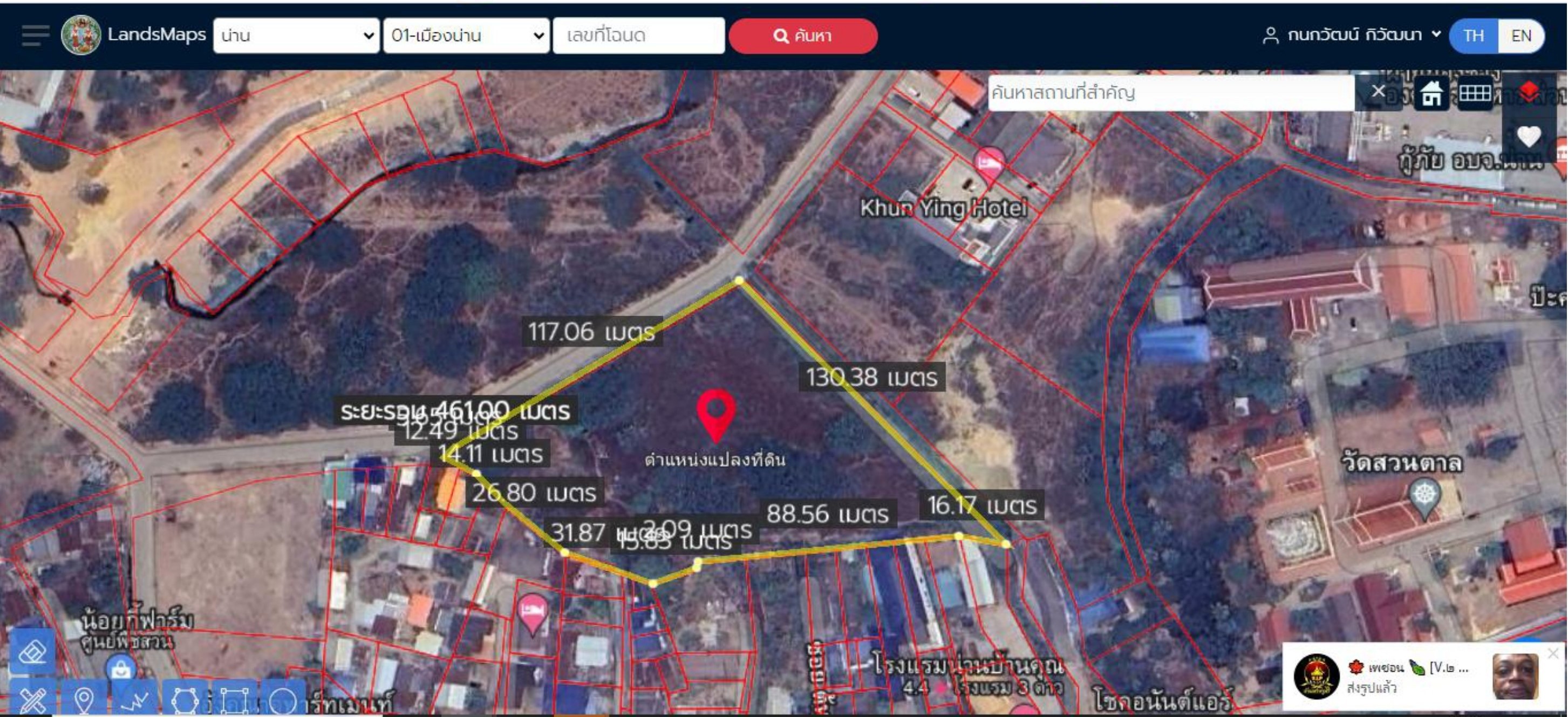The width and height of the screenshot is (1568, 717).
Task: Select the eraser tool
Action: point(32,652)
